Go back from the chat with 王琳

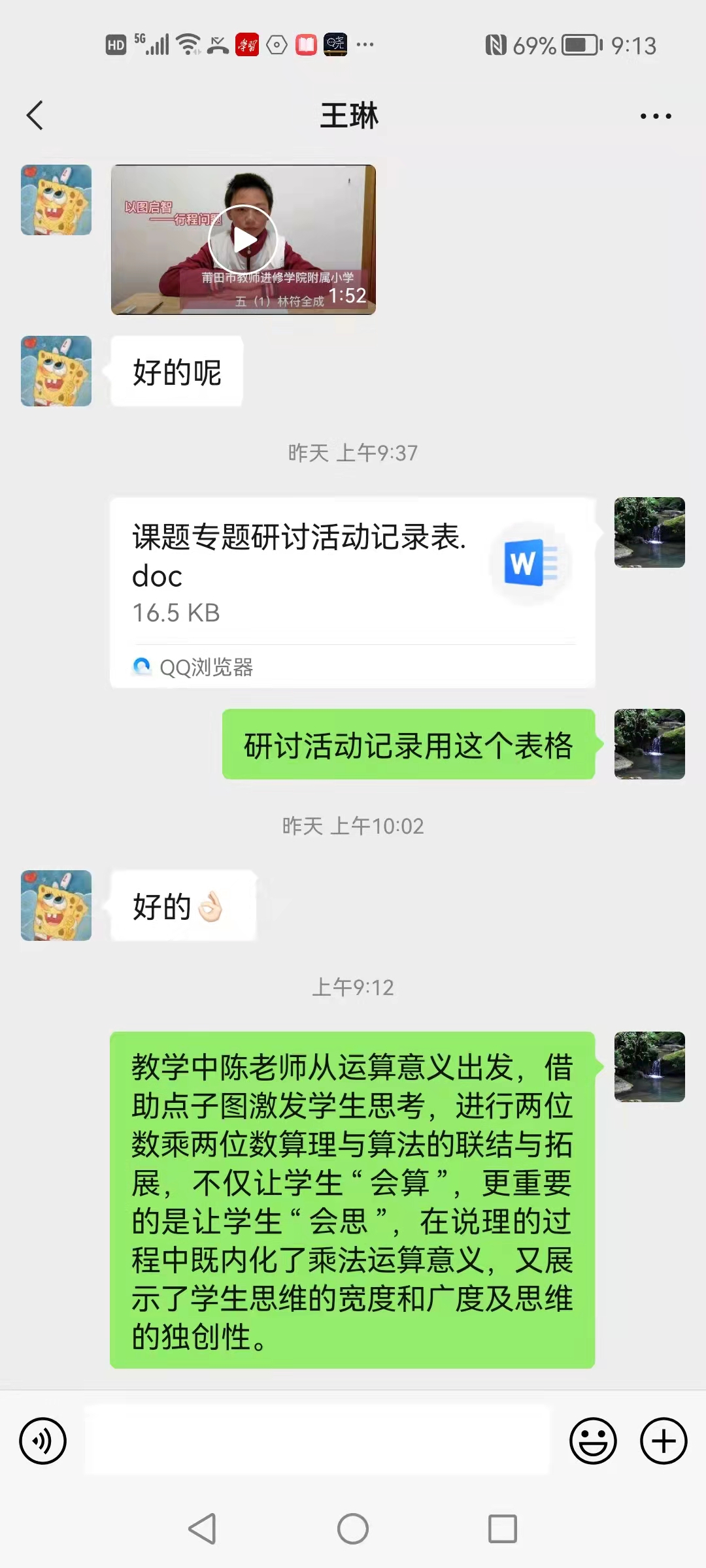pos(35,116)
